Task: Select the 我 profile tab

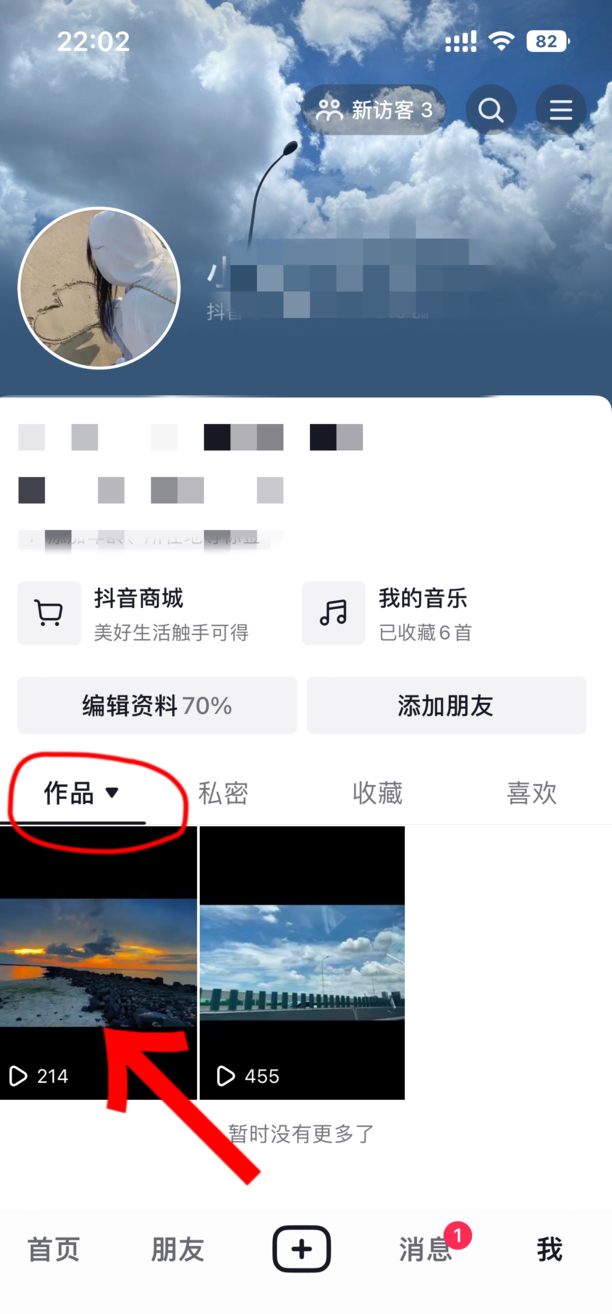Action: pyautogui.click(x=549, y=1250)
